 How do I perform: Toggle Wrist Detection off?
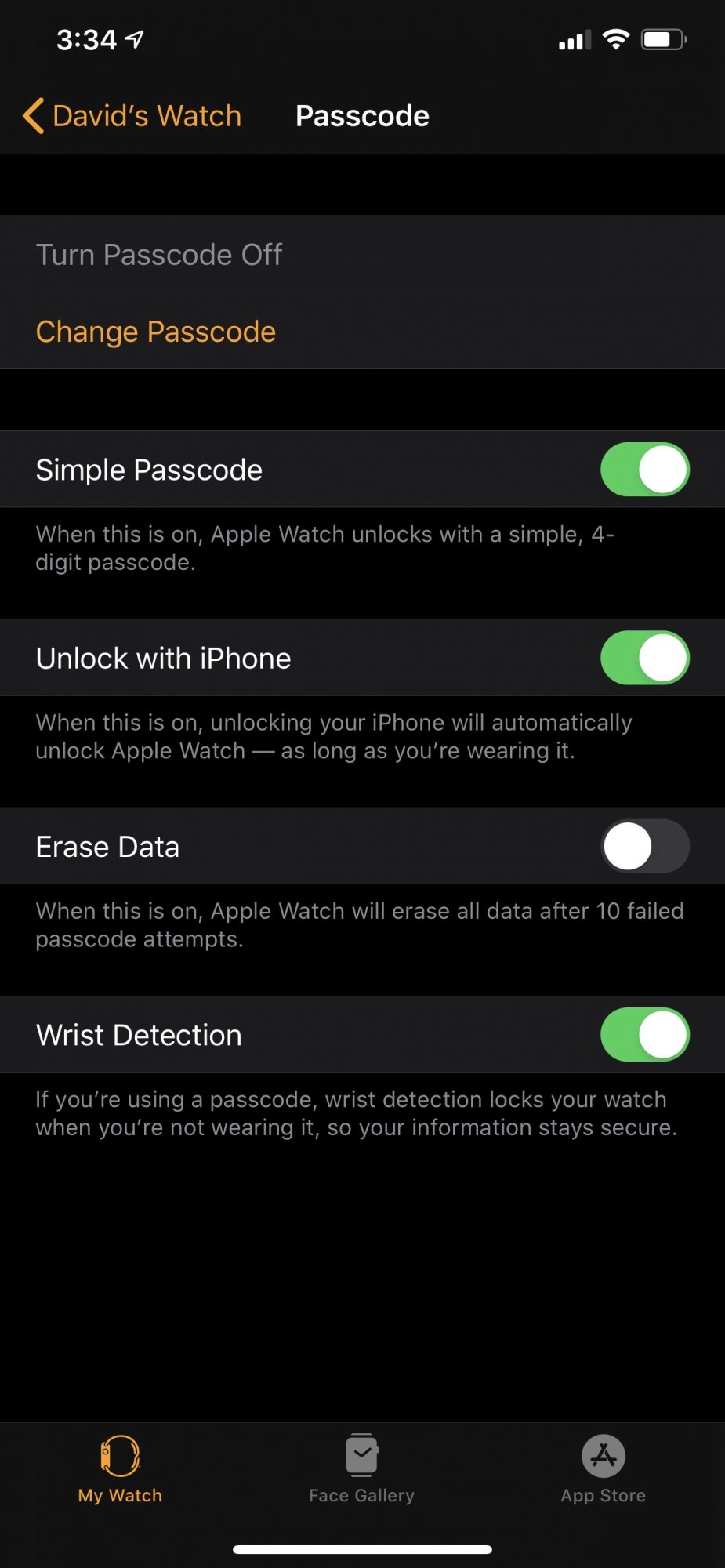(644, 1034)
